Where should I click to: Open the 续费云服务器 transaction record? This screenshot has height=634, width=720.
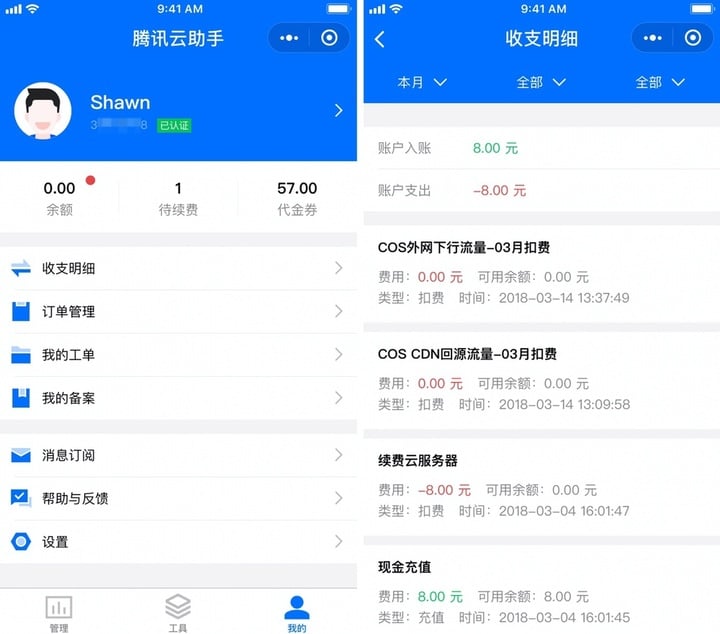point(541,485)
